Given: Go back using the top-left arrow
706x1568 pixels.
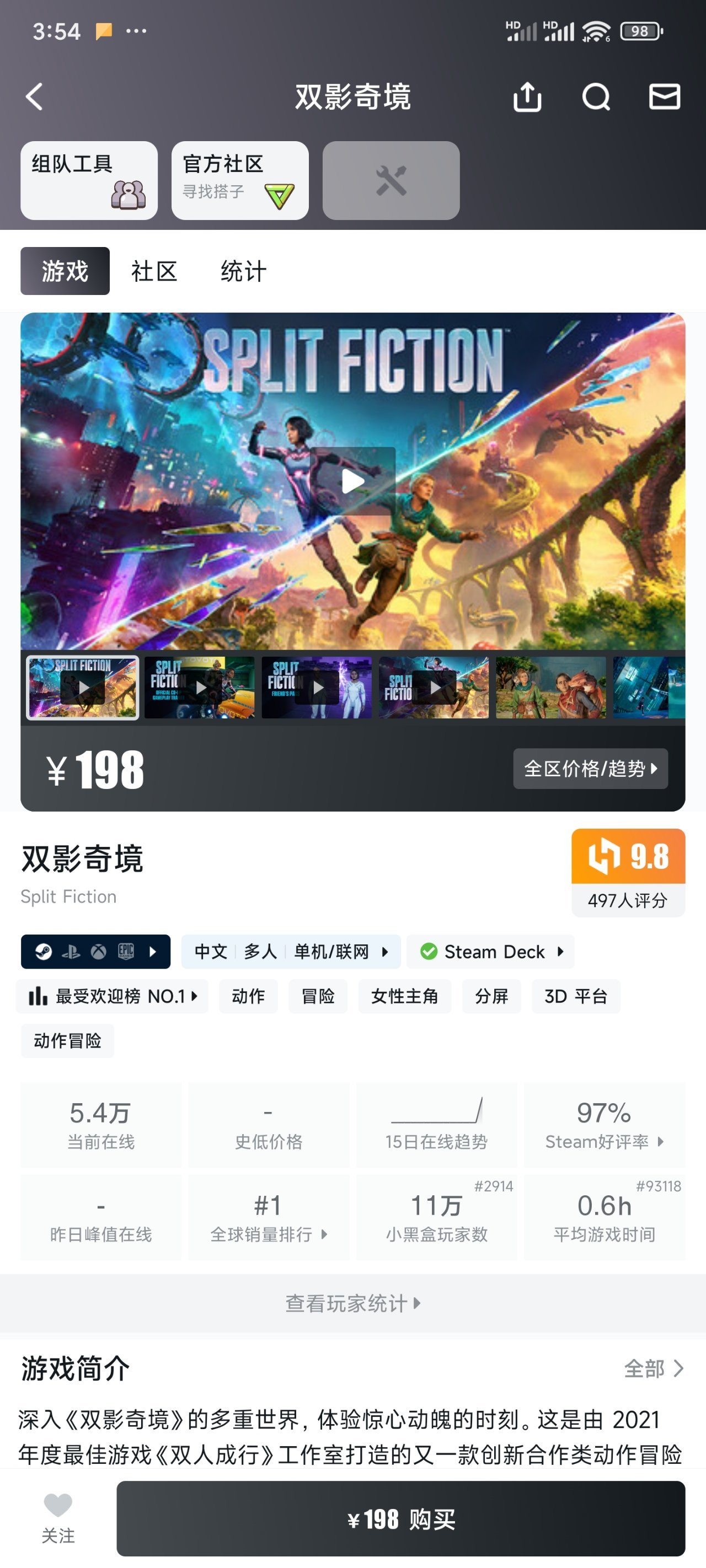Looking at the screenshot, I should pyautogui.click(x=35, y=97).
